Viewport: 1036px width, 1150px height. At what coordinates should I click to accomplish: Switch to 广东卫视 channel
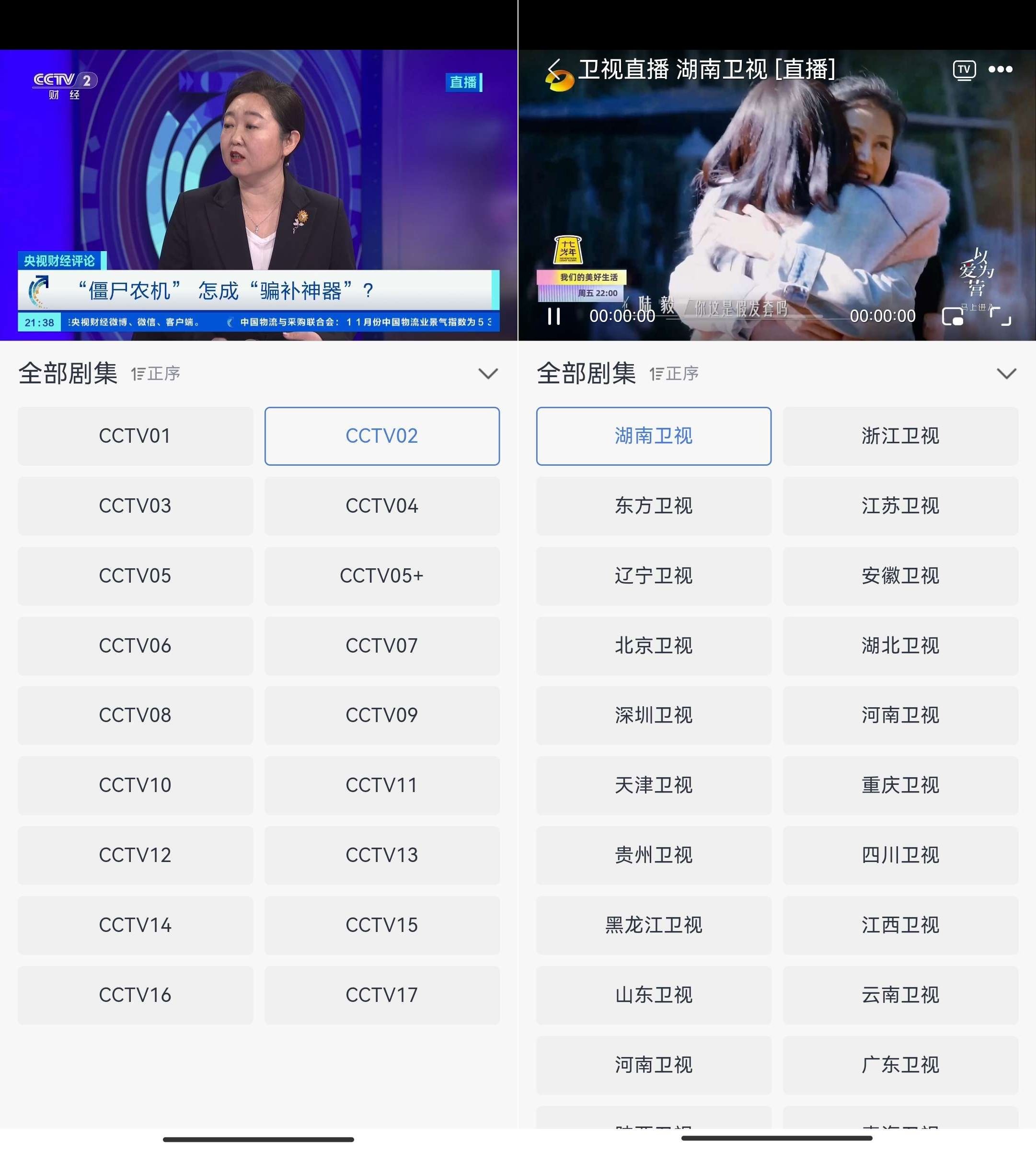coord(900,1065)
